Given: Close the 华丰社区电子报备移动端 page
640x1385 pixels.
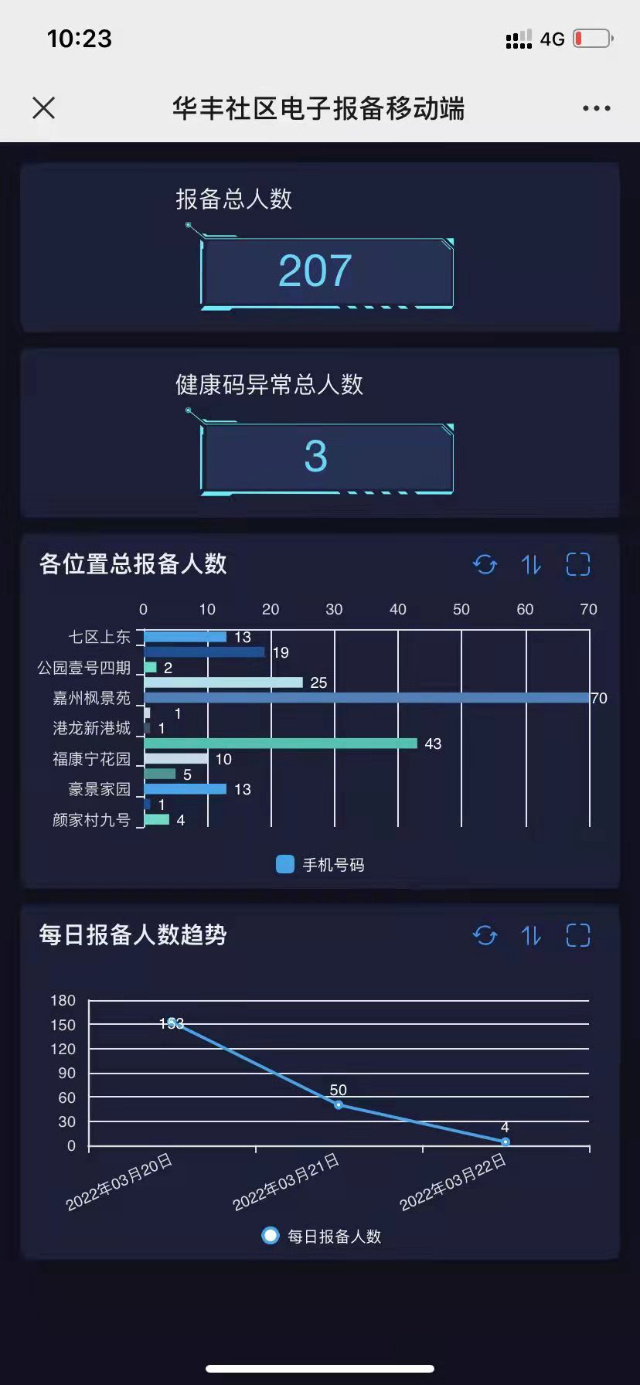Looking at the screenshot, I should [43, 108].
